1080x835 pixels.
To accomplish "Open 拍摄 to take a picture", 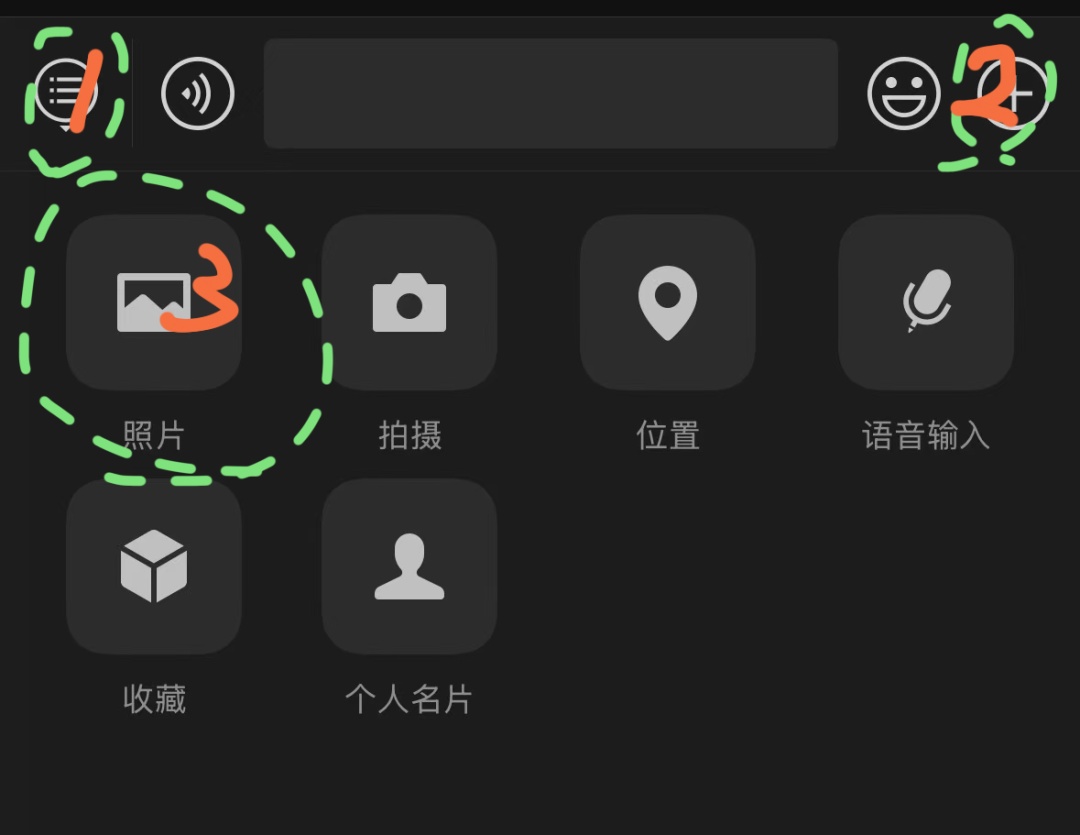I will pos(409,302).
